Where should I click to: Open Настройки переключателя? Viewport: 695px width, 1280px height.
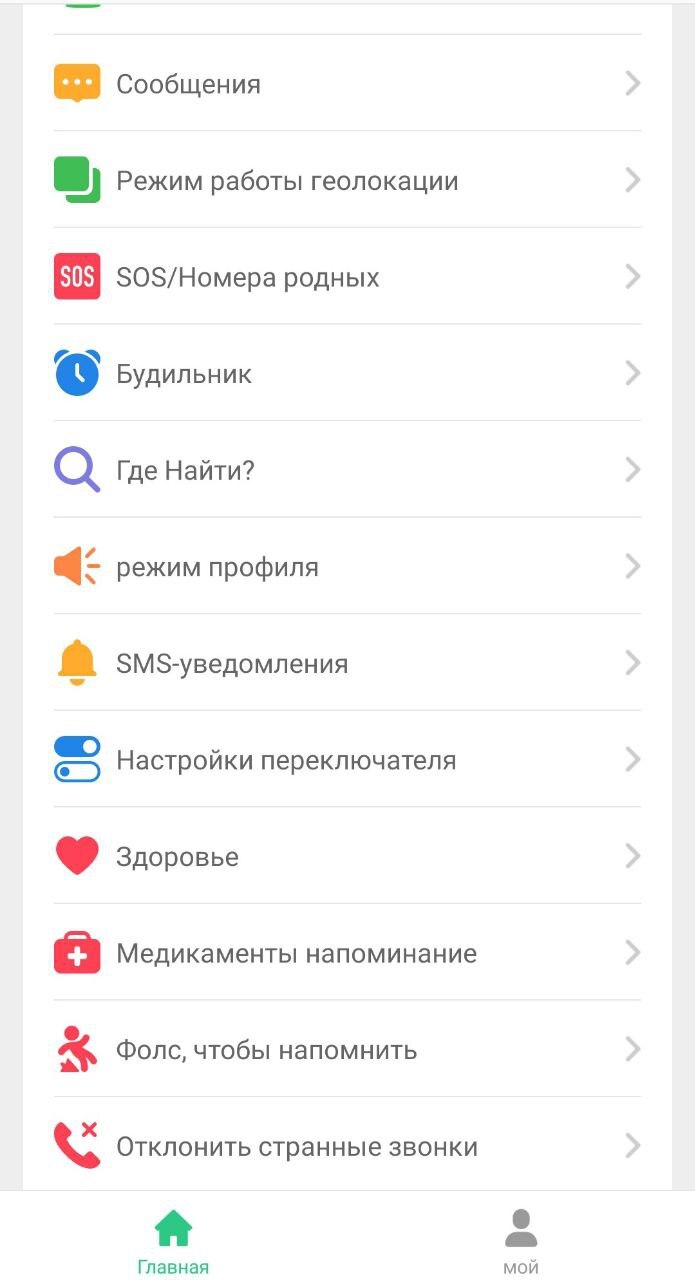coord(347,760)
